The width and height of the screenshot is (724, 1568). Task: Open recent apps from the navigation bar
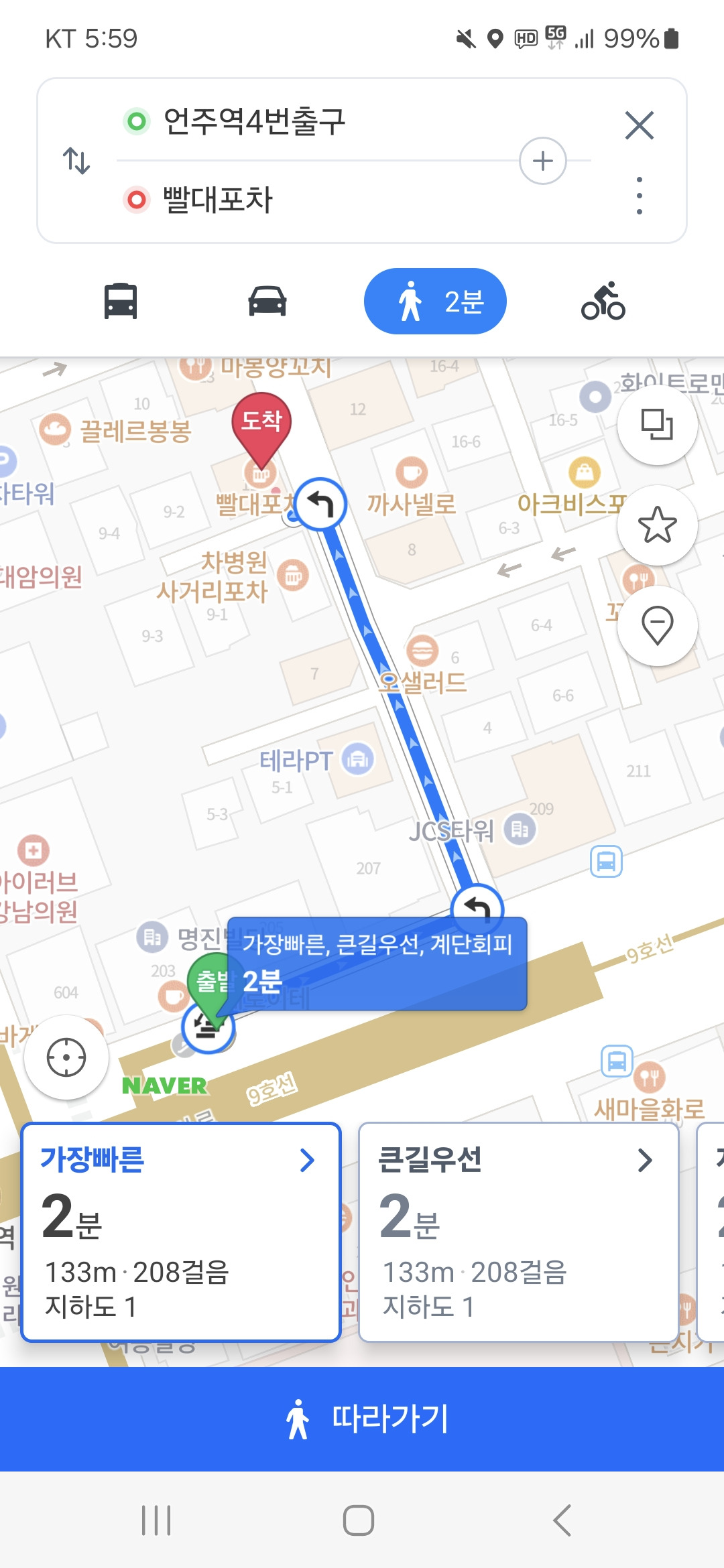click(156, 1520)
